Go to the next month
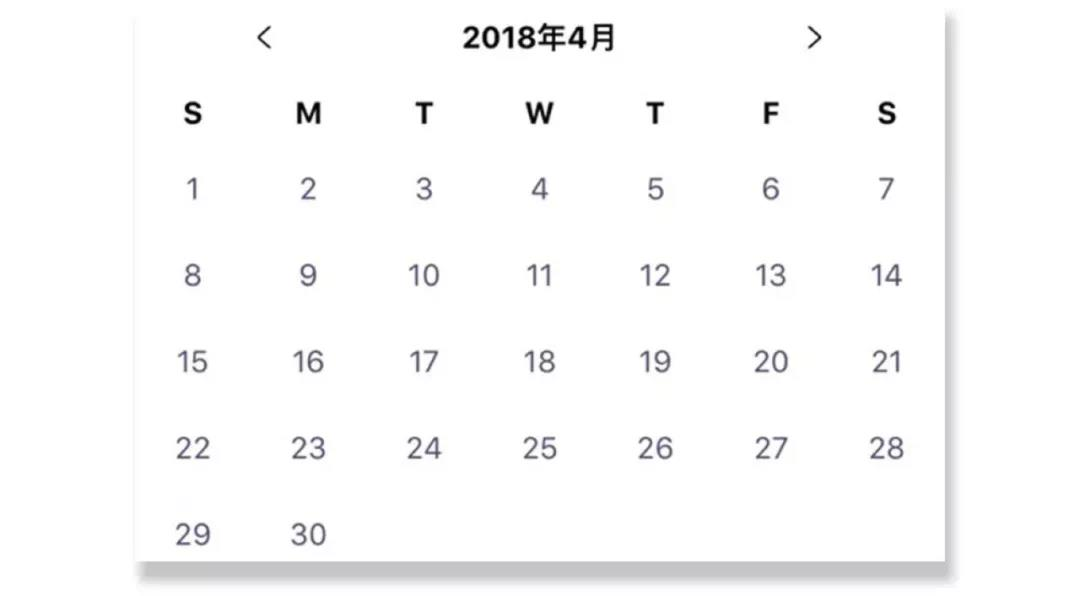The image size is (1080, 596). pyautogui.click(x=814, y=38)
